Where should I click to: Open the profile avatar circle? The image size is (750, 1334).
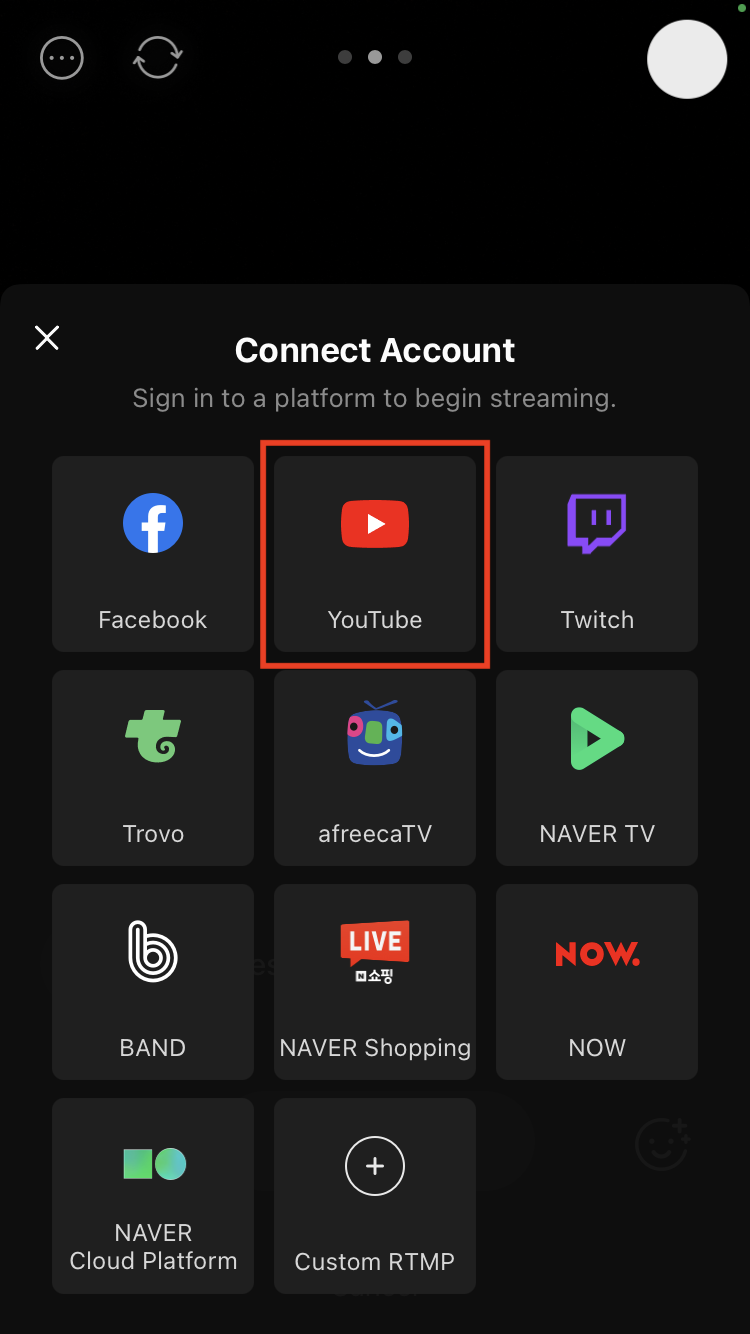(686, 59)
